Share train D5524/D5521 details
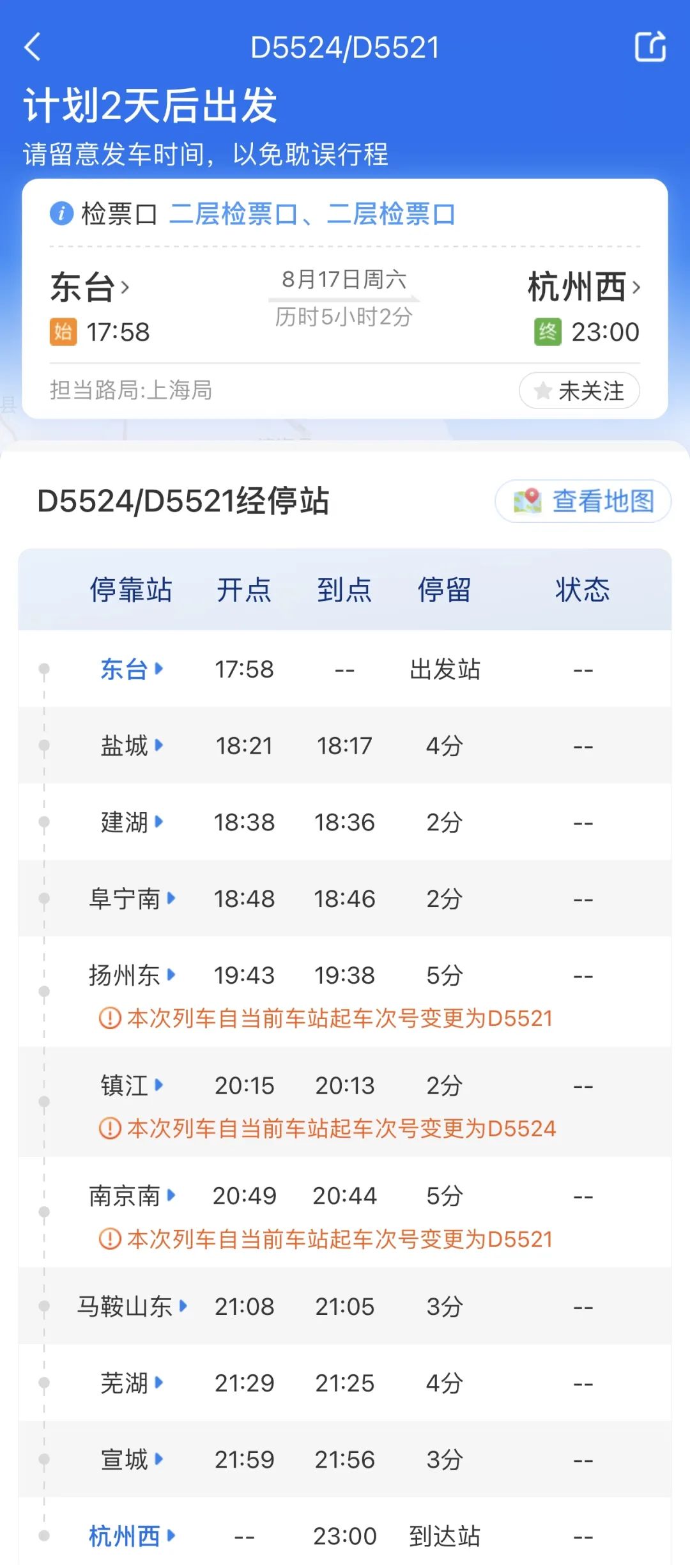The width and height of the screenshot is (690, 1568). click(x=650, y=47)
